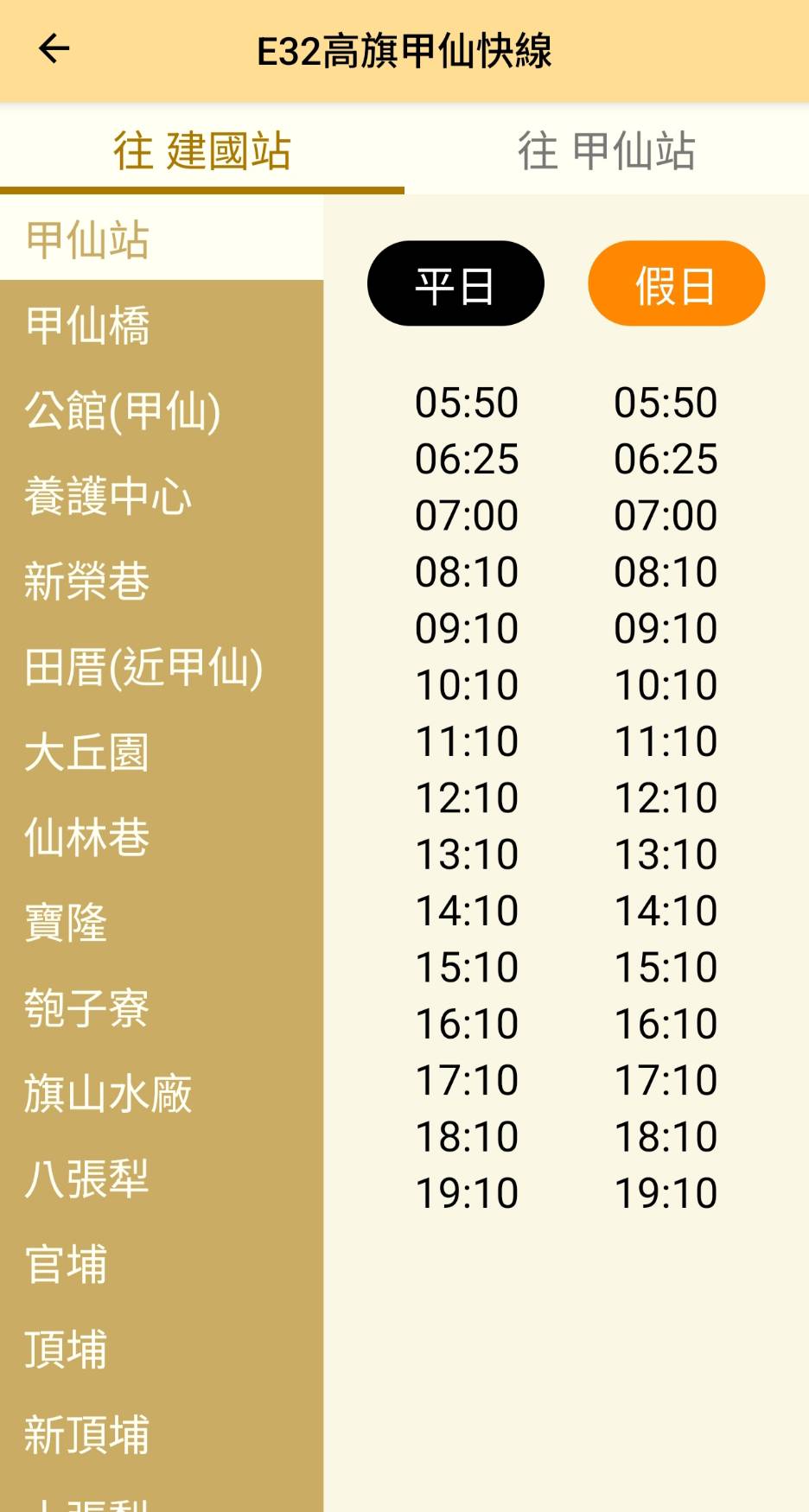Open the 甲仙橋 stop timetable
This screenshot has height=1512, width=809.
[162, 325]
